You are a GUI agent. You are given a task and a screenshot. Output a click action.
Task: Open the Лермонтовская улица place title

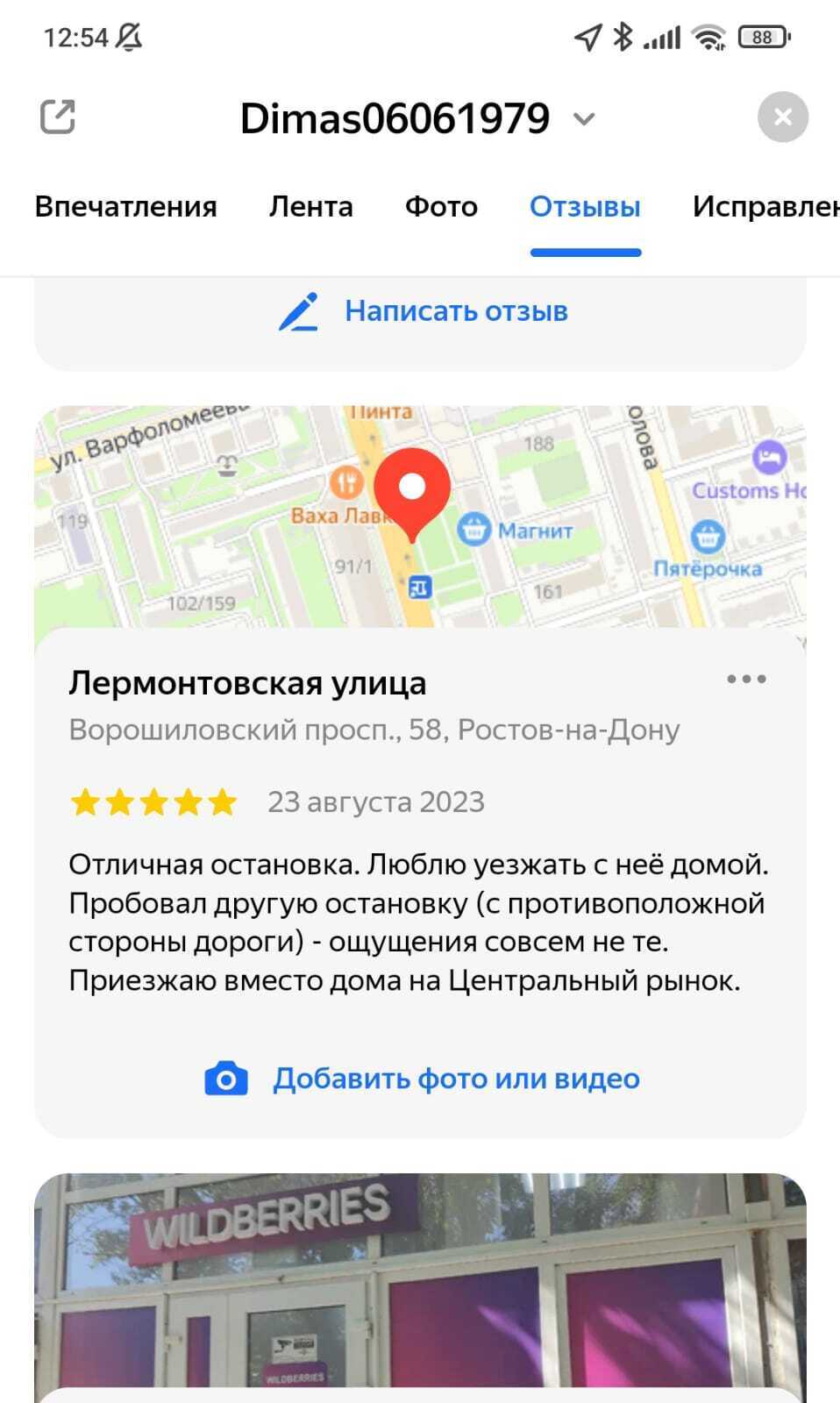pyautogui.click(x=247, y=683)
